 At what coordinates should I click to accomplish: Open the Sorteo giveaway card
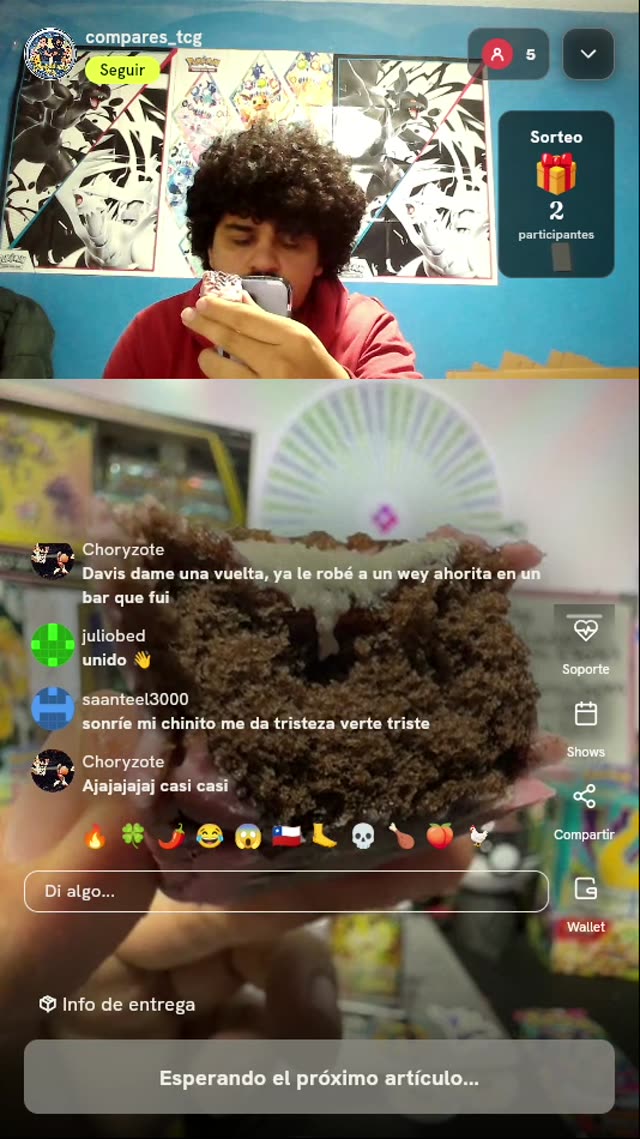click(x=556, y=194)
